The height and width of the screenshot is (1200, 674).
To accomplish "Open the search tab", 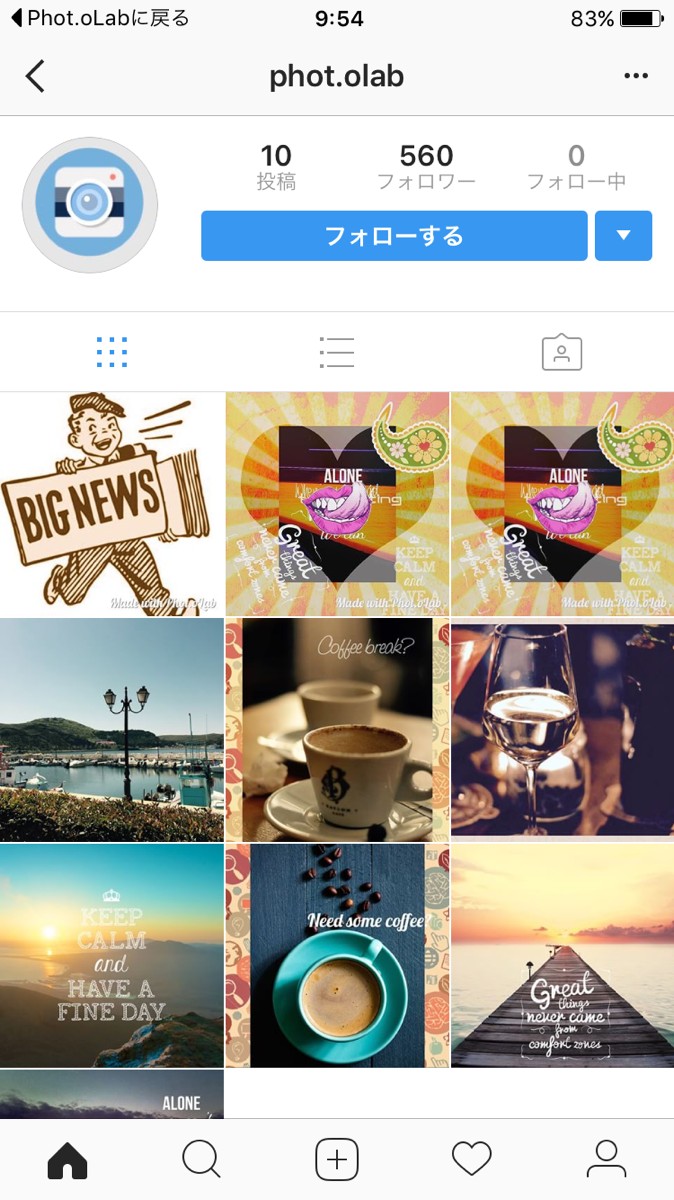I will click(201, 1160).
